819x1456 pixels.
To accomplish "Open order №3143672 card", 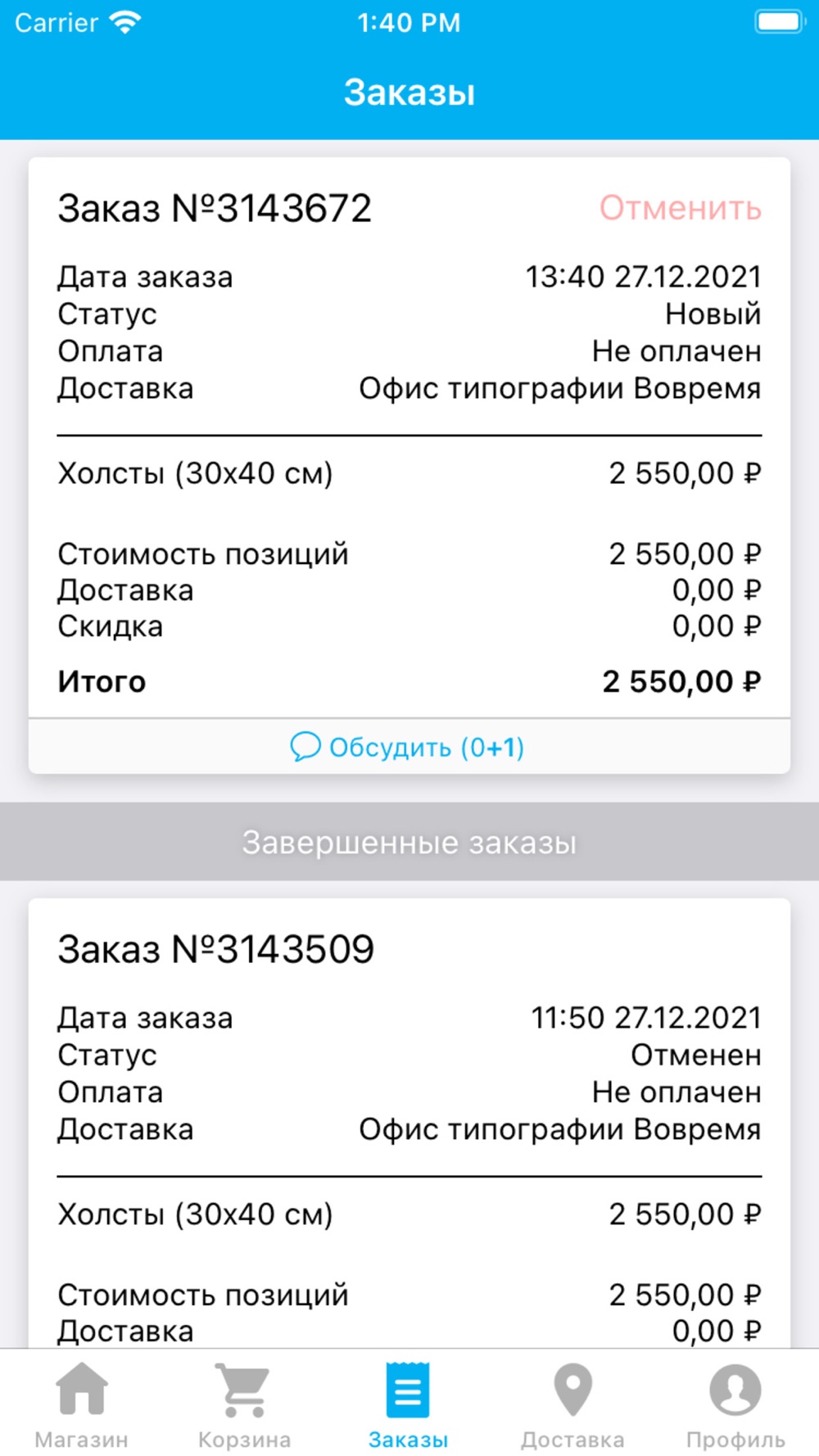I will 215,208.
